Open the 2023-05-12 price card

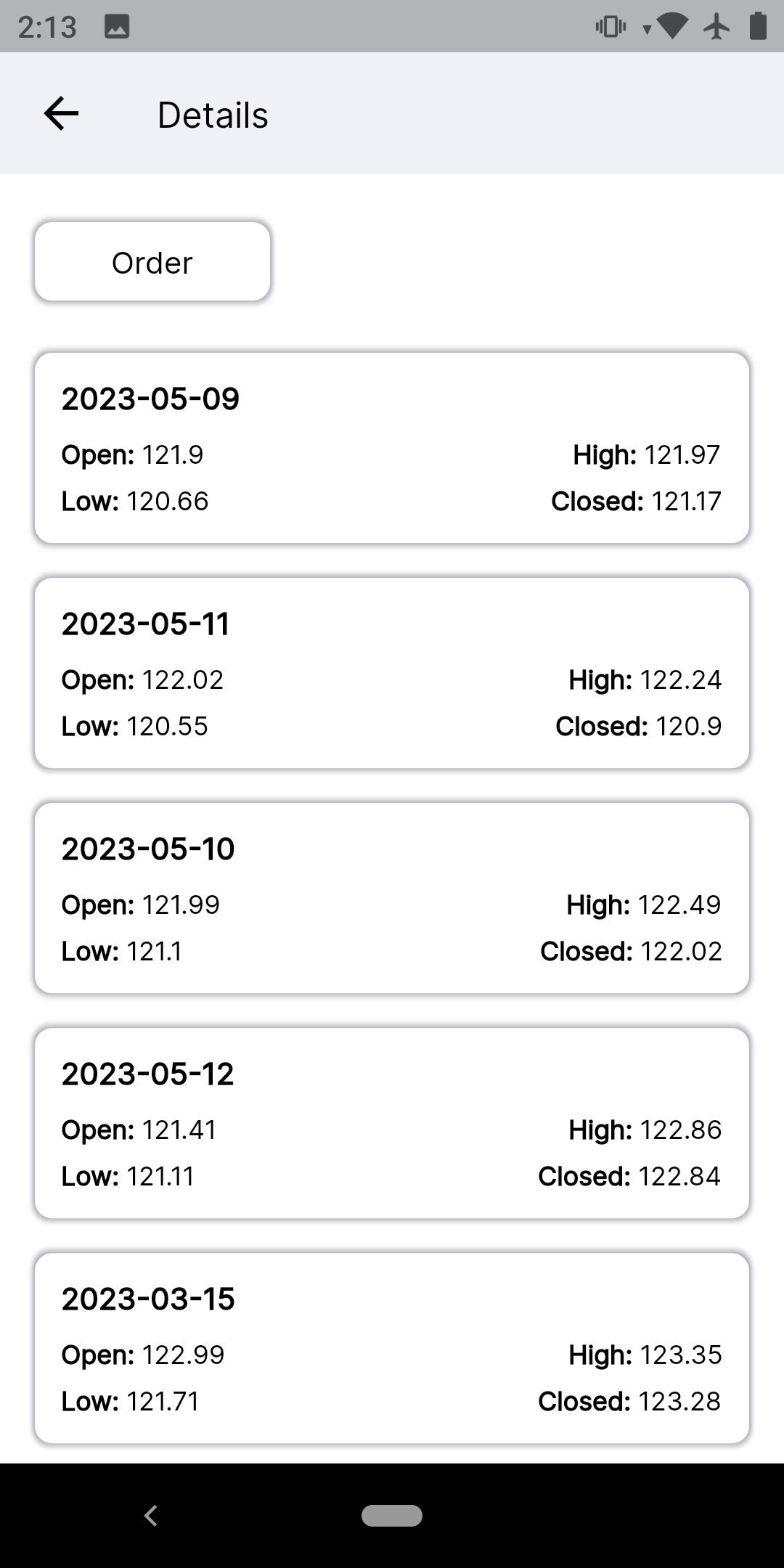pos(392,1123)
